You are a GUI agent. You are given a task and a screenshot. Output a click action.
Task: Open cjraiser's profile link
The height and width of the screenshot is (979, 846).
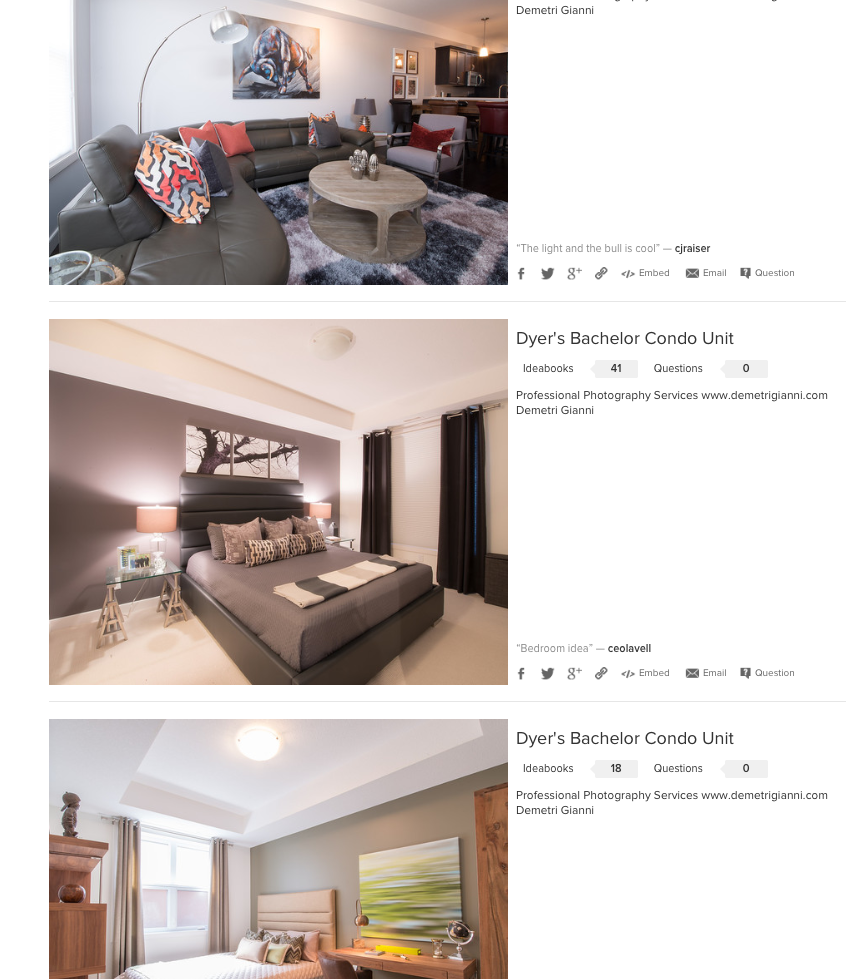click(692, 248)
